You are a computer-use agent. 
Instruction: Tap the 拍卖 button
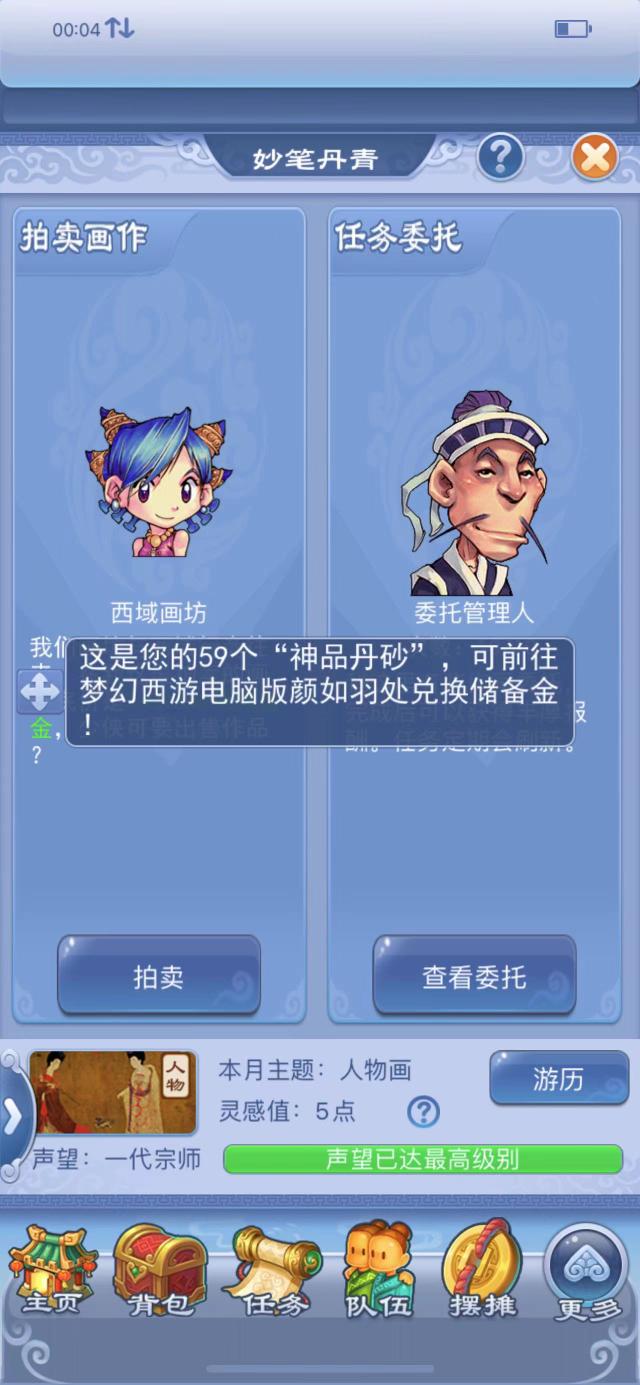tap(159, 975)
